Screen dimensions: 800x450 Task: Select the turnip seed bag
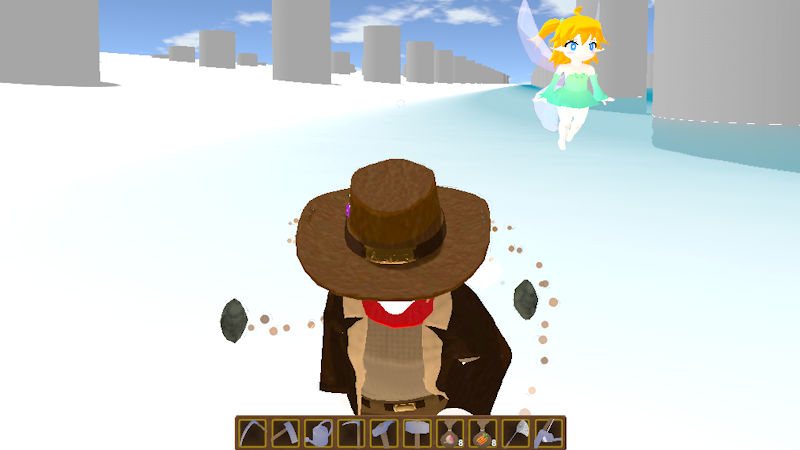click(x=450, y=433)
